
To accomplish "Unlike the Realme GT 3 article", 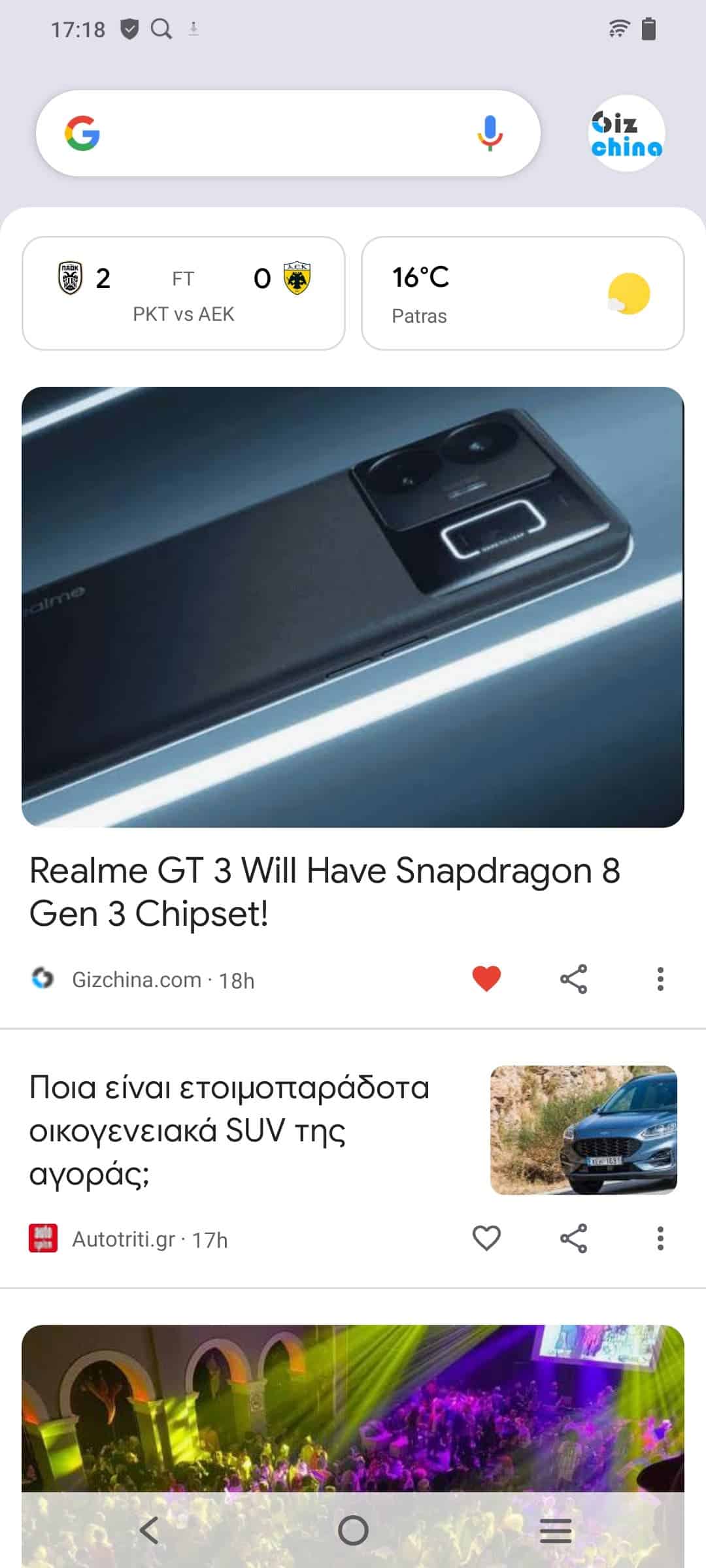I will pyautogui.click(x=486, y=979).
